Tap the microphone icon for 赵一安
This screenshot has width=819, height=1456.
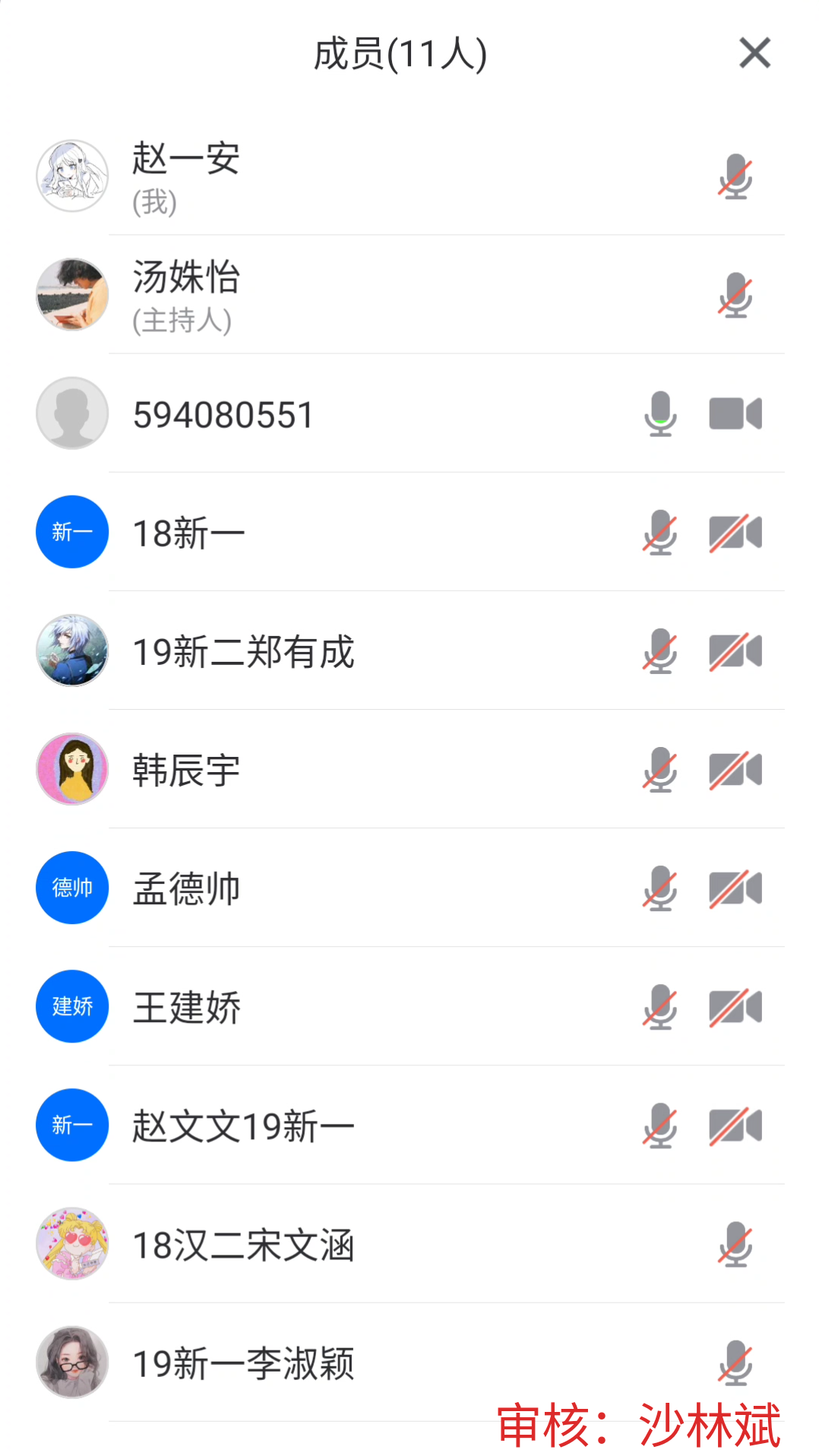click(735, 176)
